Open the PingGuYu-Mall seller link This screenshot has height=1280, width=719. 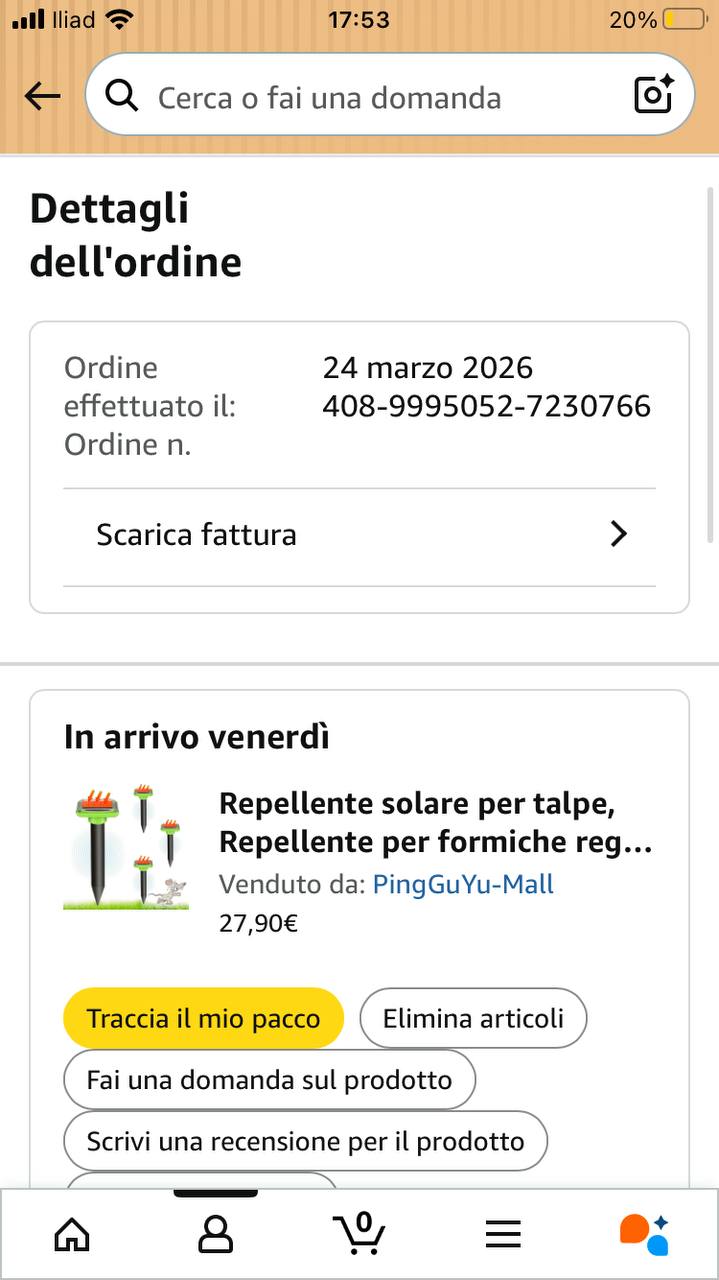(x=463, y=884)
